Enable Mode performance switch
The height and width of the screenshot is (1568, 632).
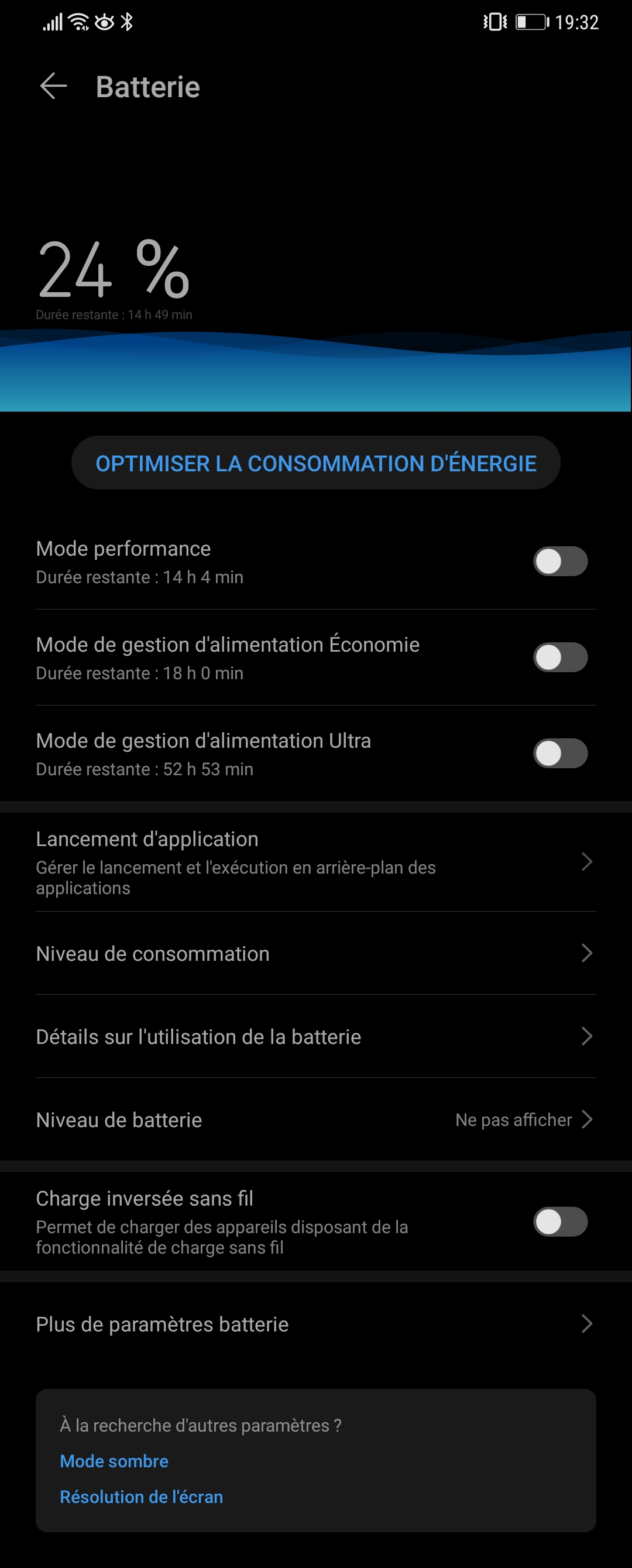pos(559,562)
